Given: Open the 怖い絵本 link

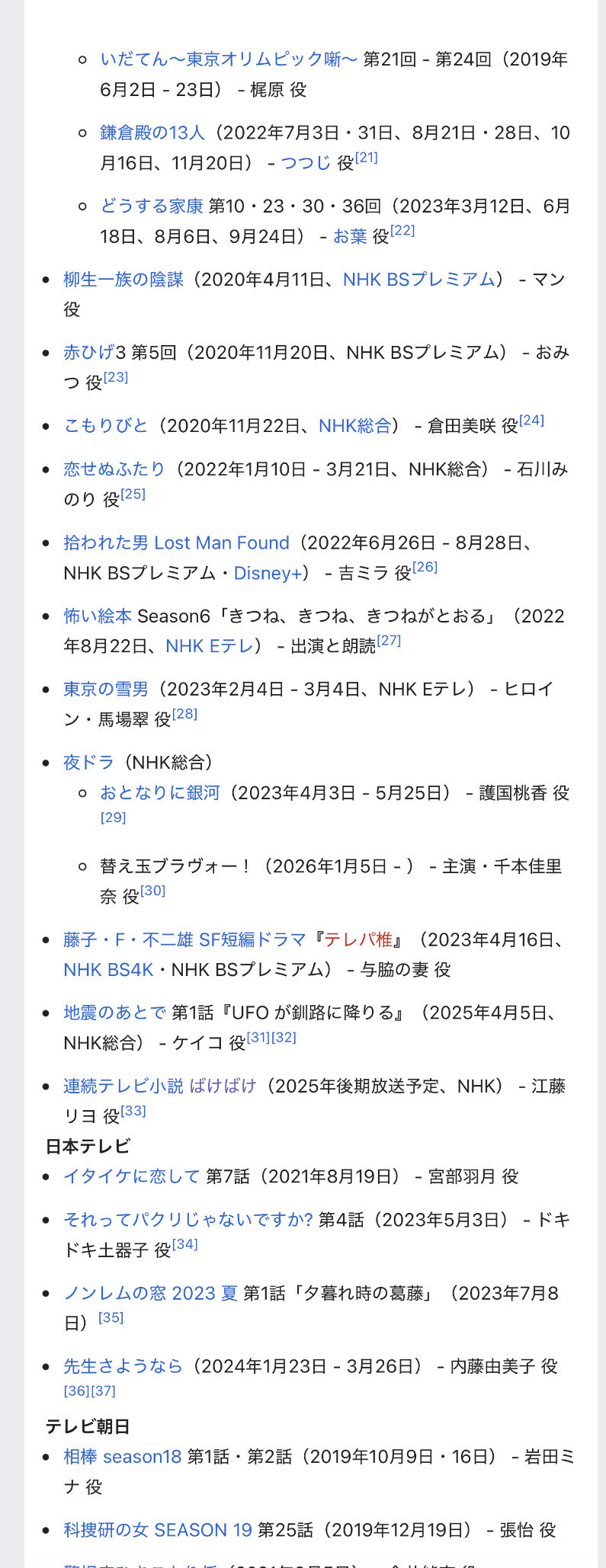Looking at the screenshot, I should 98,616.
